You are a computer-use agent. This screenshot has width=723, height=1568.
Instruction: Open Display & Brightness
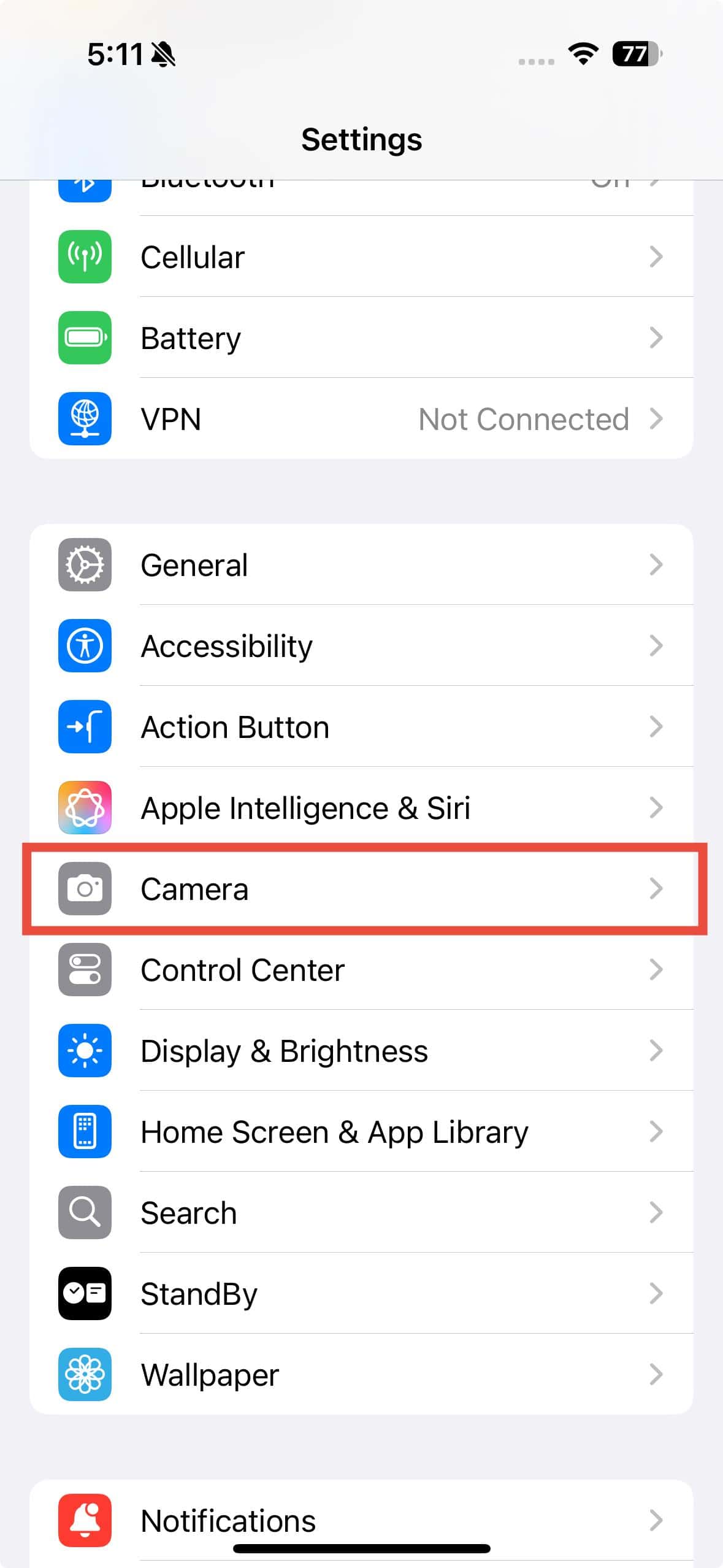(x=361, y=1050)
